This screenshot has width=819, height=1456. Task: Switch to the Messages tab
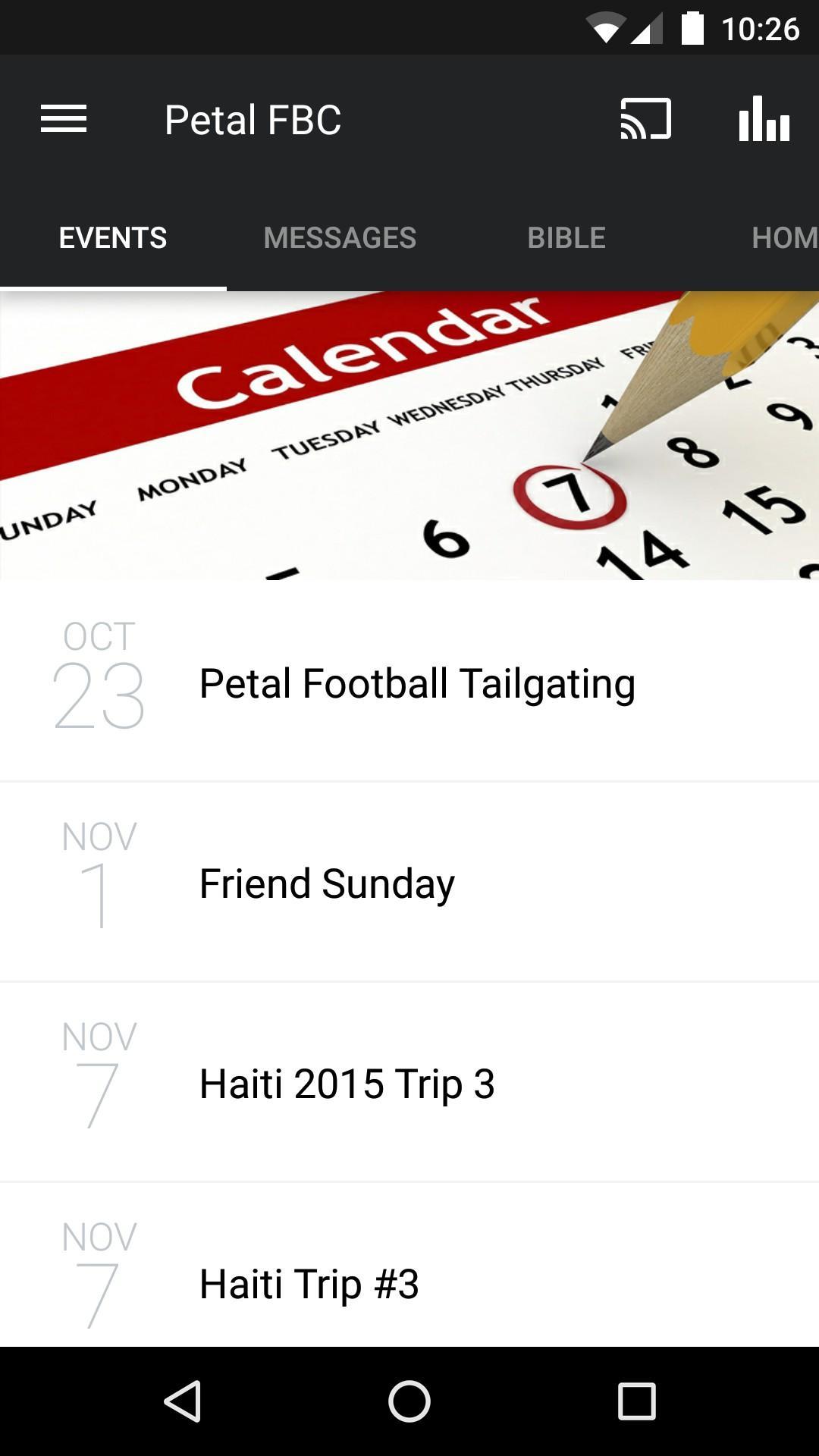coord(340,238)
